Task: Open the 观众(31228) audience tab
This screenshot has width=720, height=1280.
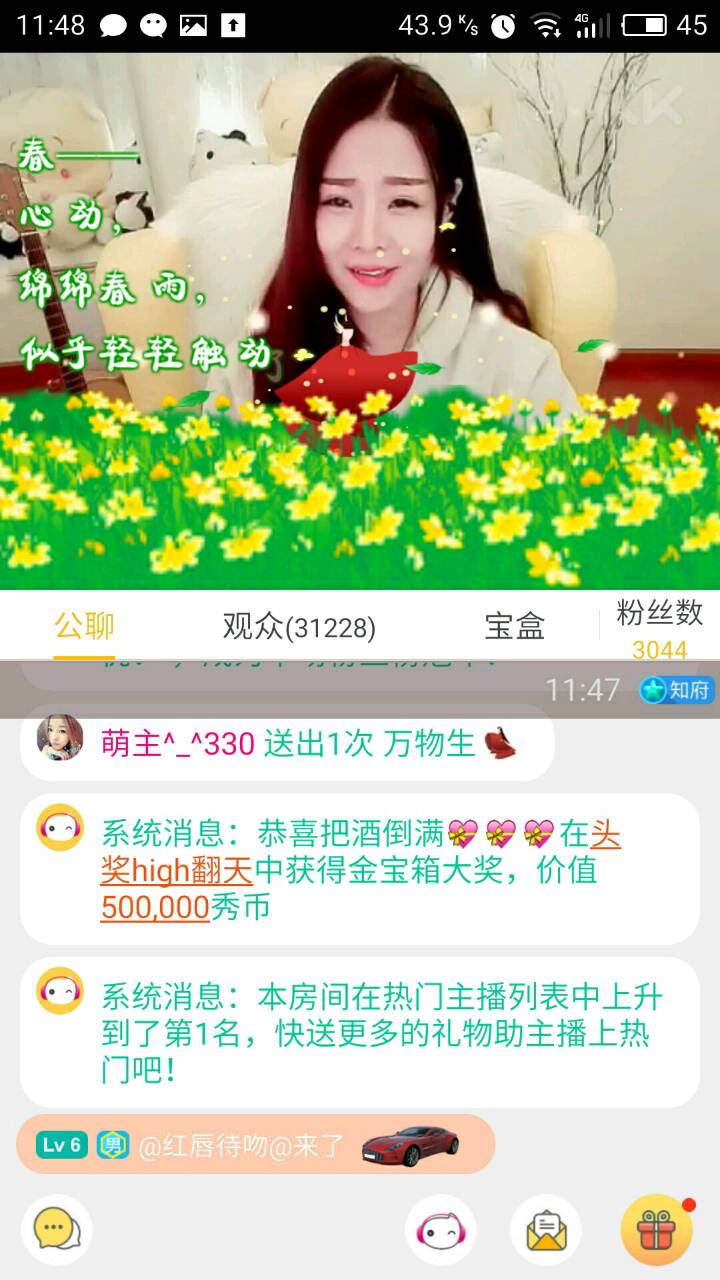Action: tap(299, 627)
